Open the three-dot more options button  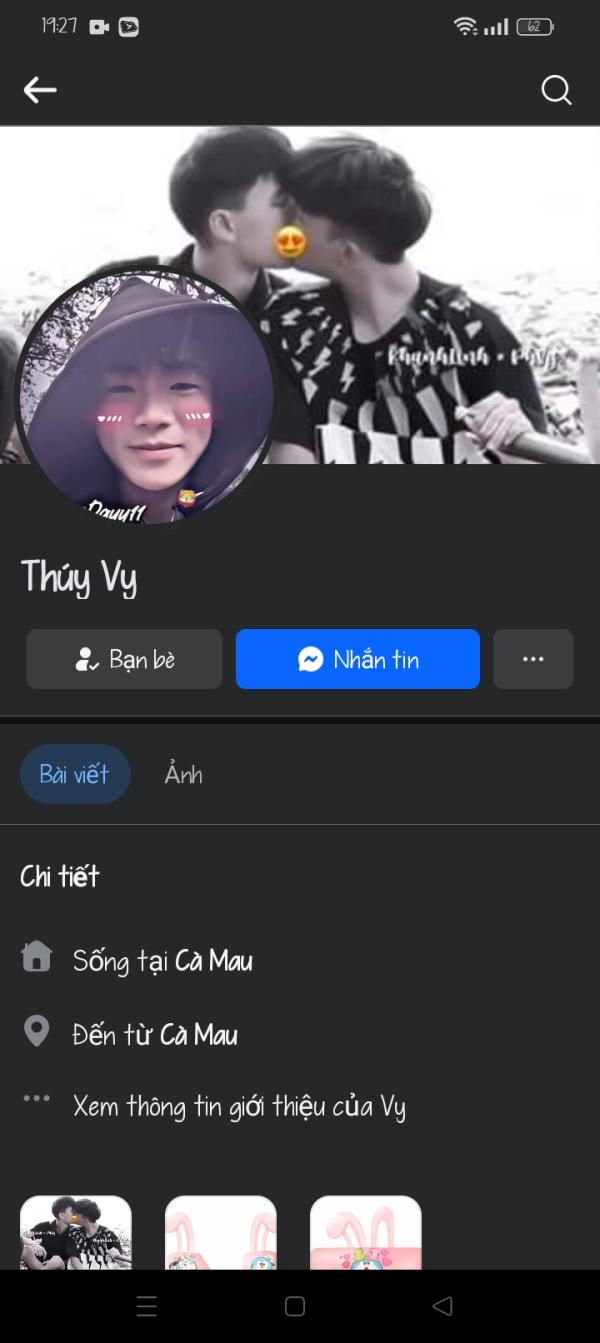[x=533, y=659]
